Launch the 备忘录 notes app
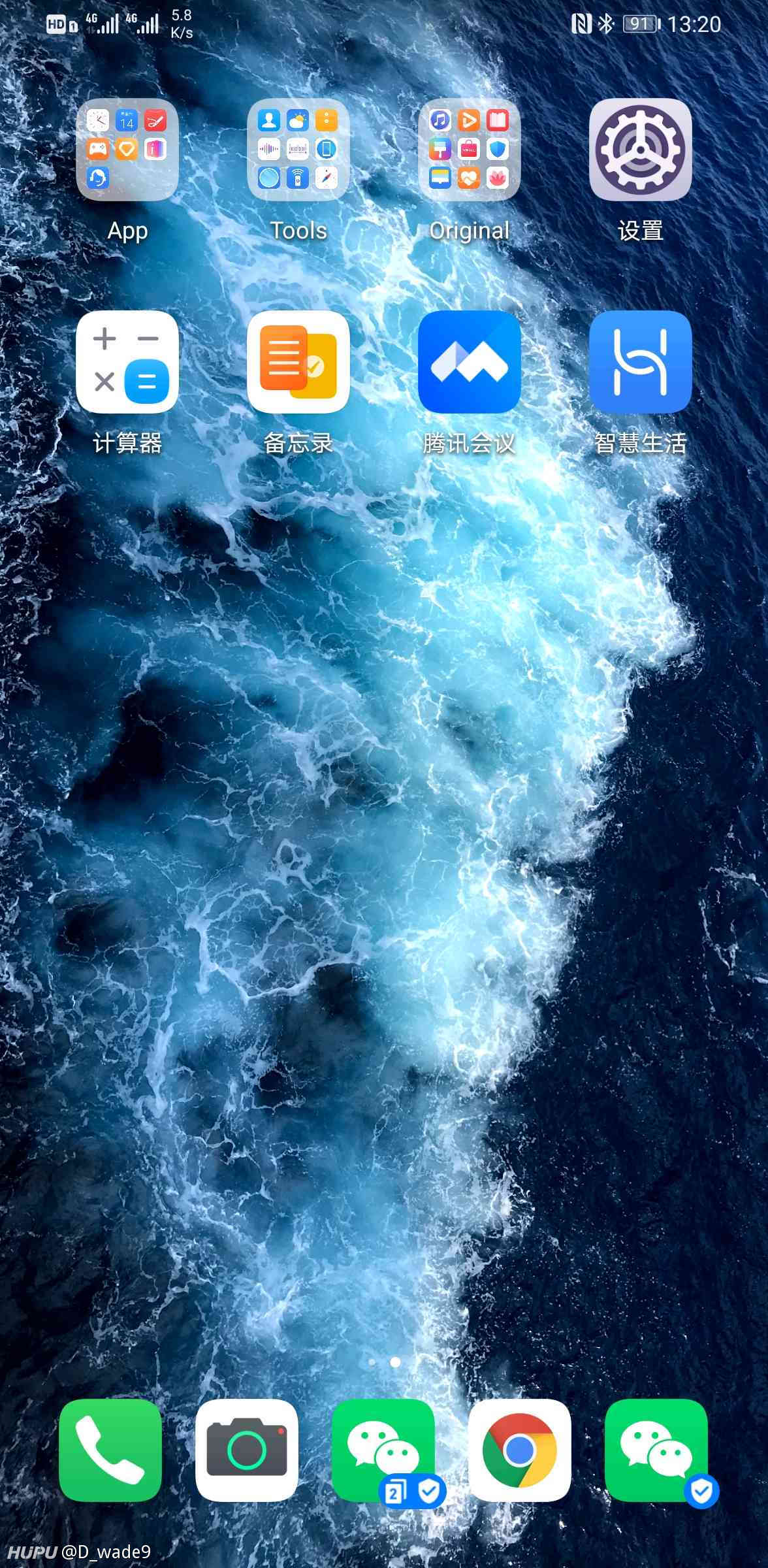Image resolution: width=768 pixels, height=1568 pixels. (298, 362)
